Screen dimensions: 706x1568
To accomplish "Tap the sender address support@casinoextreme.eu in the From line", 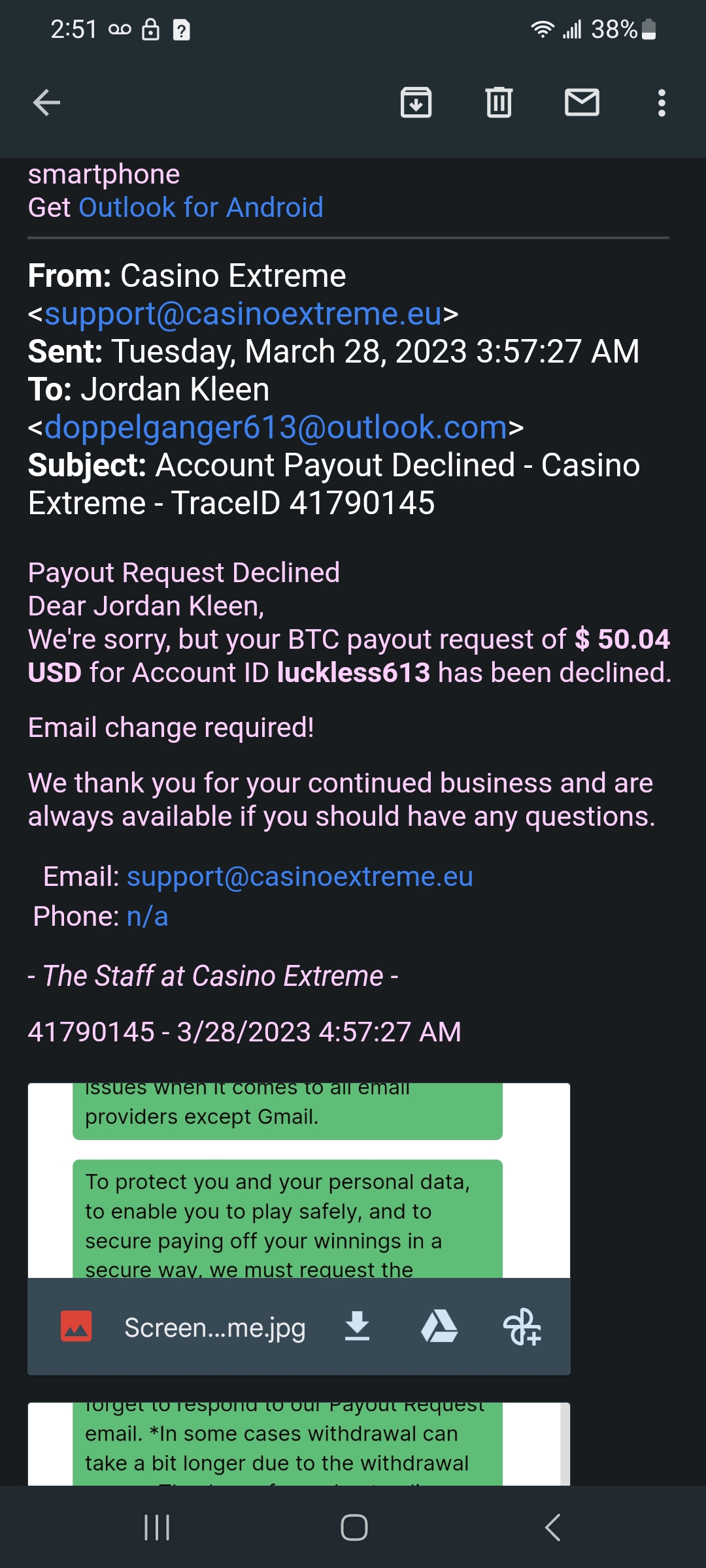I will pos(243,314).
